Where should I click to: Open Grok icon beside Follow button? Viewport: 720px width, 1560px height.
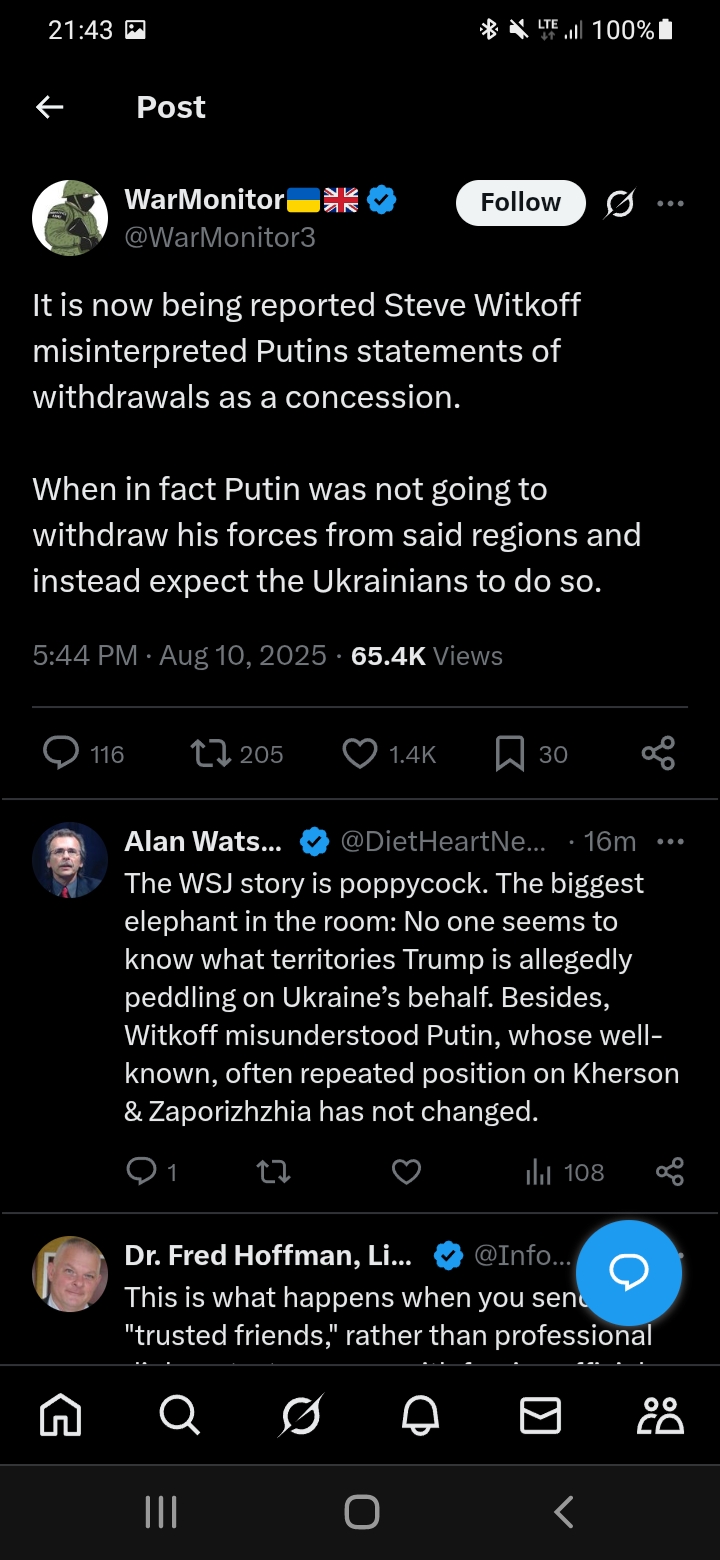(x=620, y=204)
